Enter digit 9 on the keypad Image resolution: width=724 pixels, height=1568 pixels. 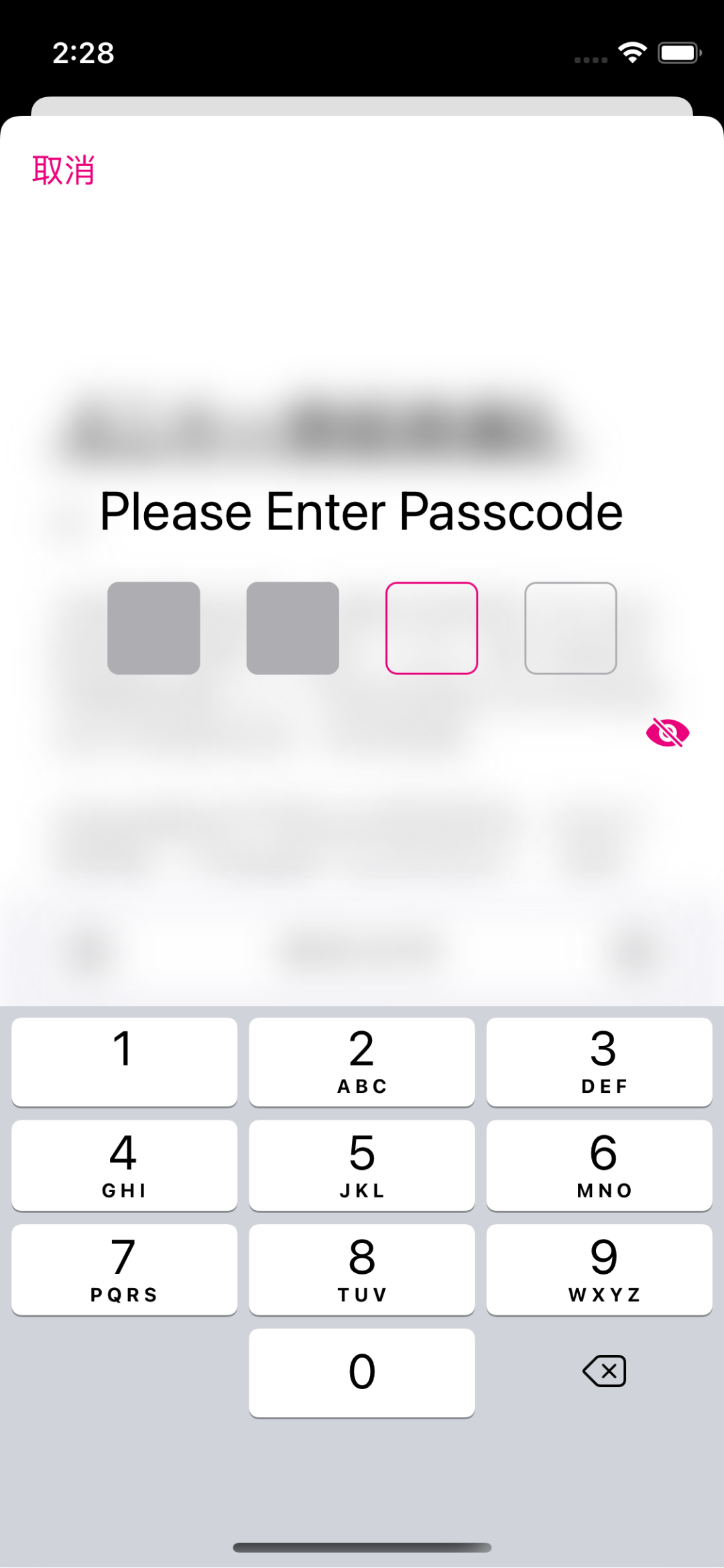coord(599,1269)
